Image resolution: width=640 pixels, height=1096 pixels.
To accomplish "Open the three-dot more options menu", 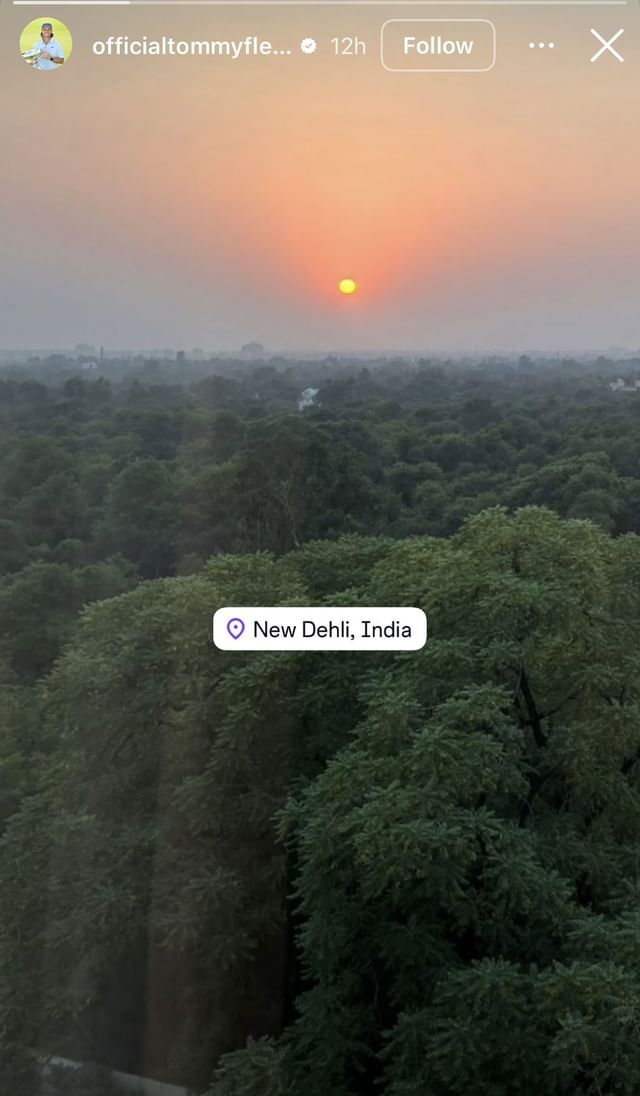I will click(541, 46).
